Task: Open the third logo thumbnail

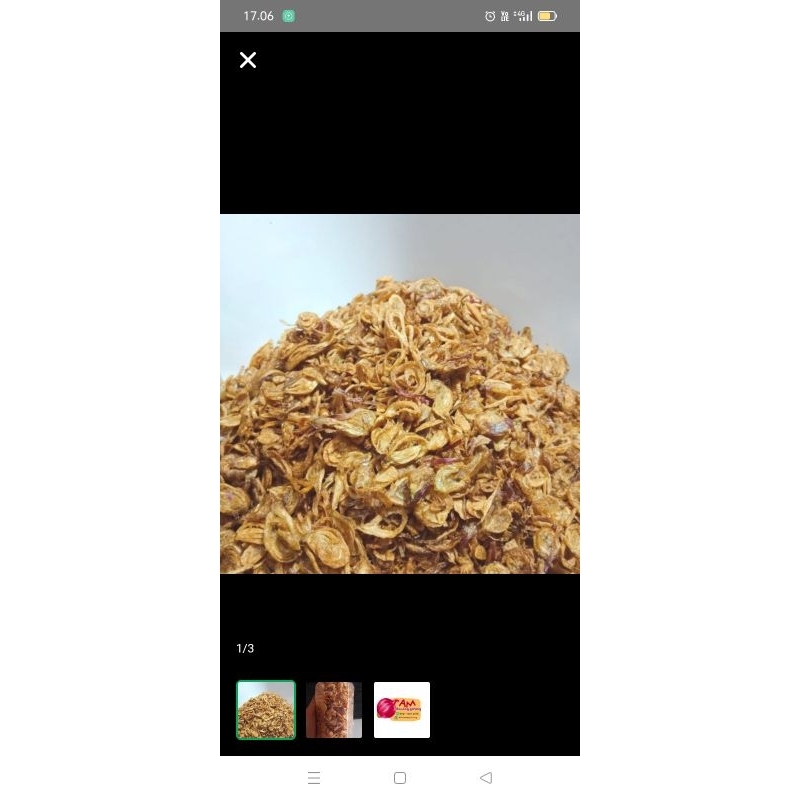Action: [402, 710]
